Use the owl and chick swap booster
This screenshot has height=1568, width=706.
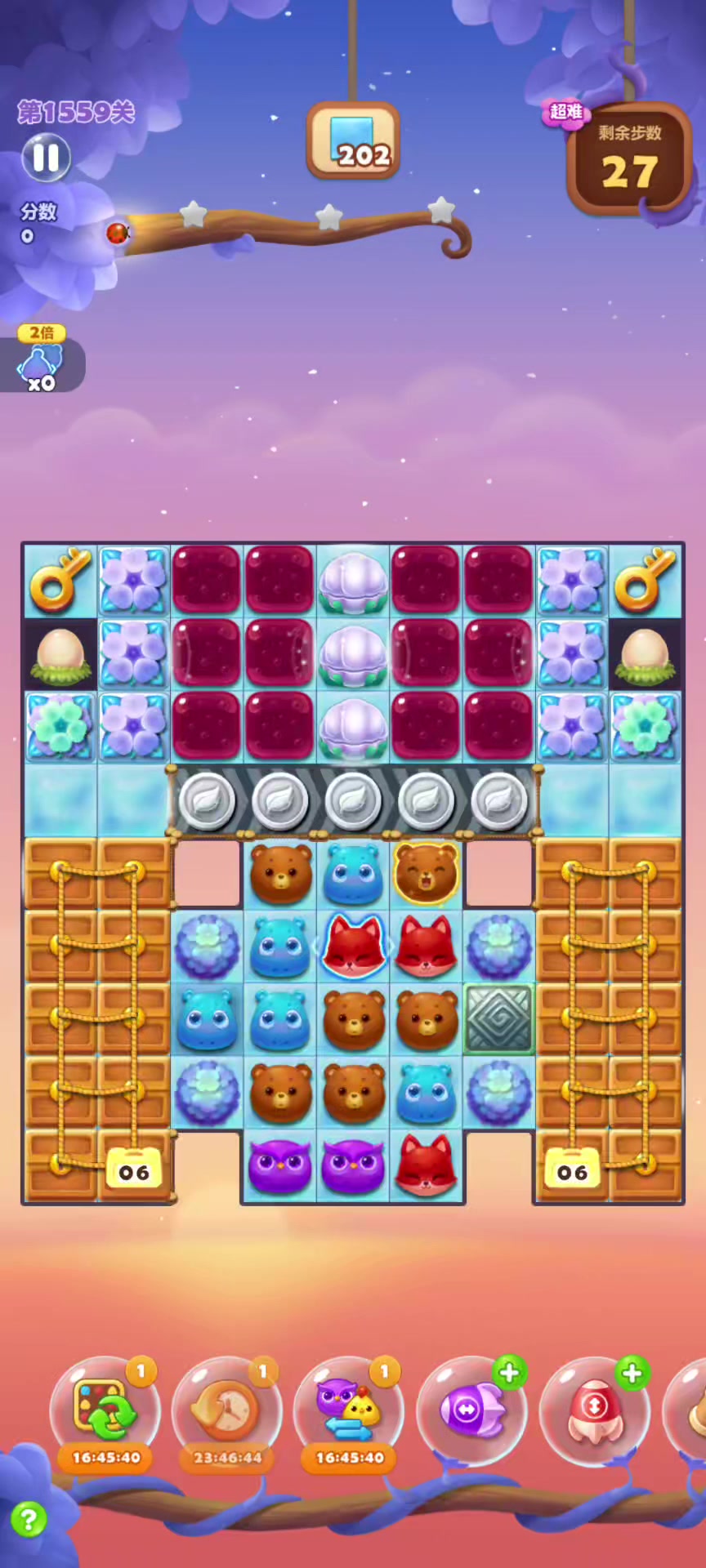point(349,1410)
